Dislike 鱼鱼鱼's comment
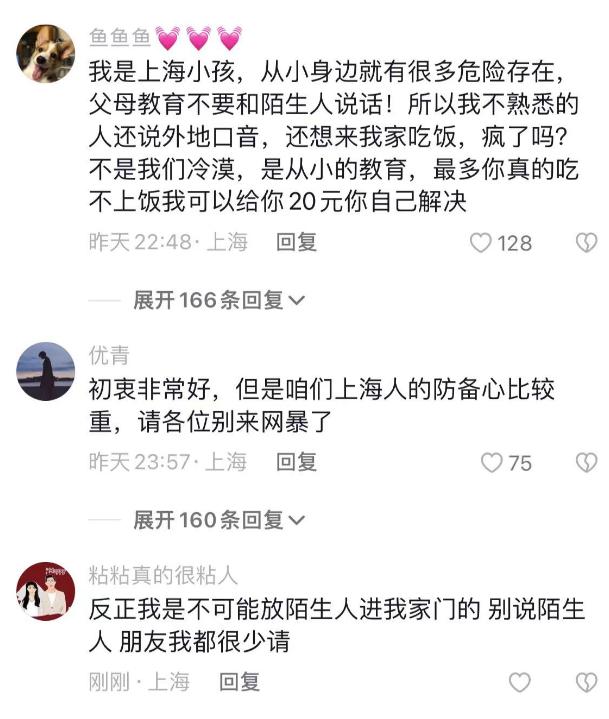The image size is (609, 719). (586, 242)
